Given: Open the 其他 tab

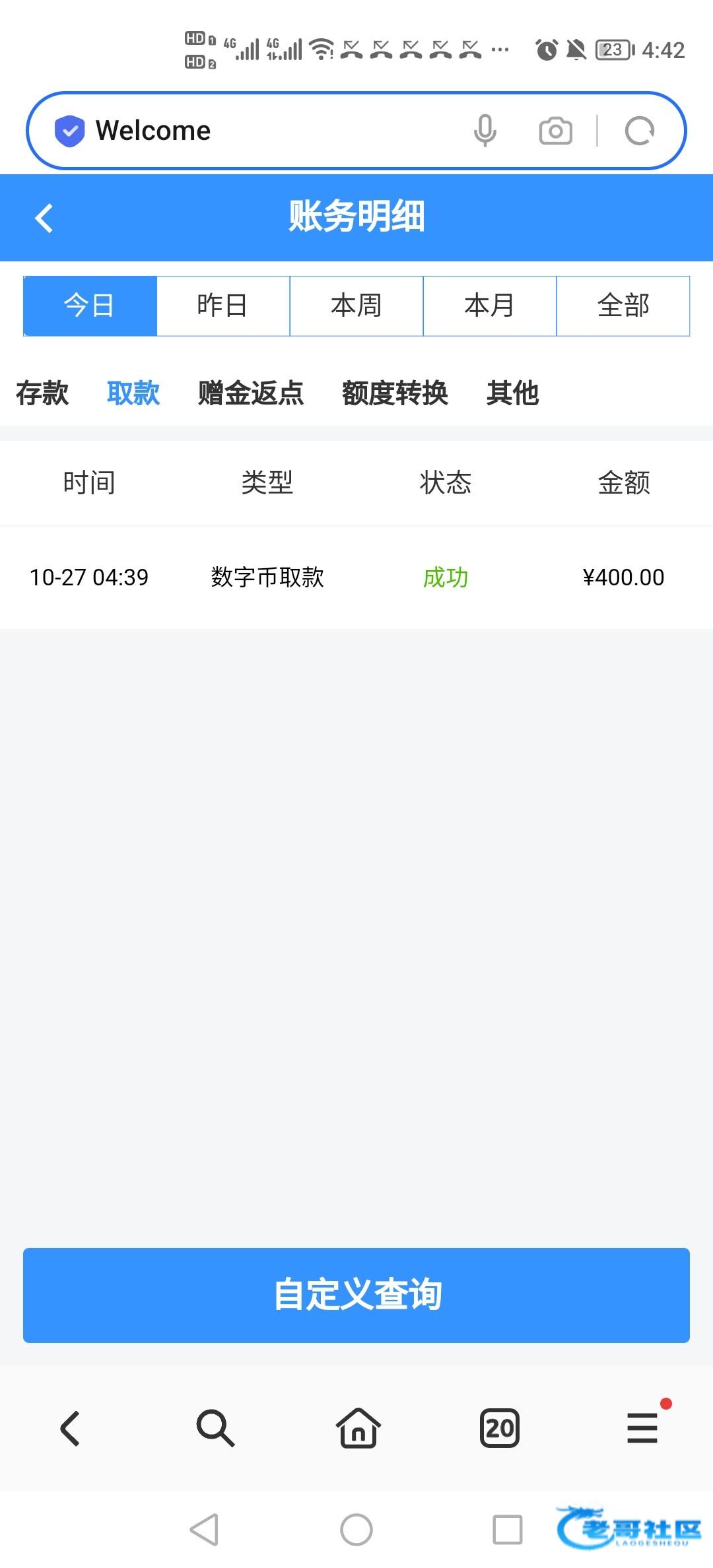Looking at the screenshot, I should pyautogui.click(x=512, y=393).
